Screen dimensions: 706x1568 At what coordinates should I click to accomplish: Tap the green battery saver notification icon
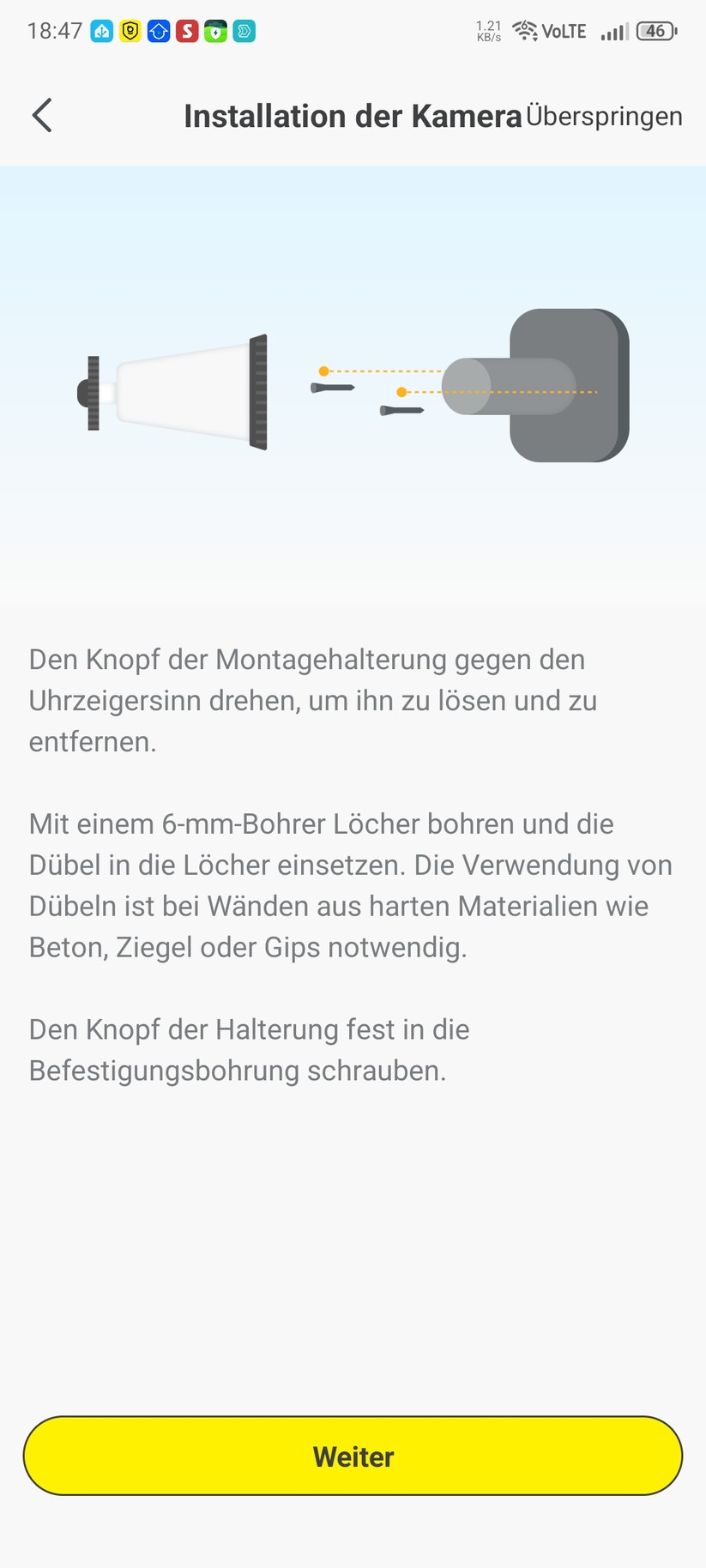(215, 30)
